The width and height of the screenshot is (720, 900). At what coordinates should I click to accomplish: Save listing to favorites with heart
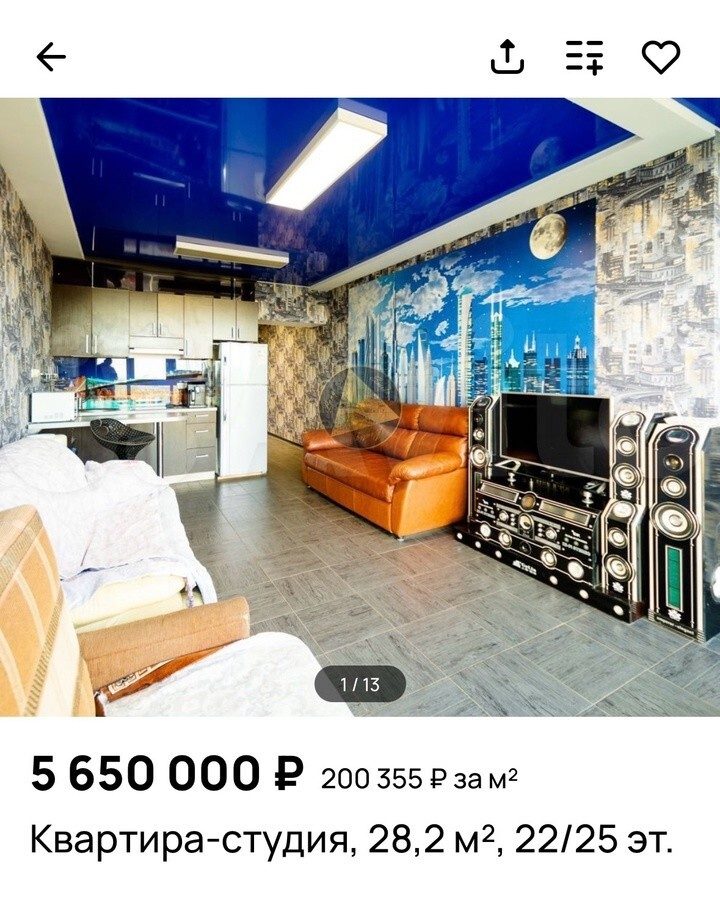[x=661, y=57]
